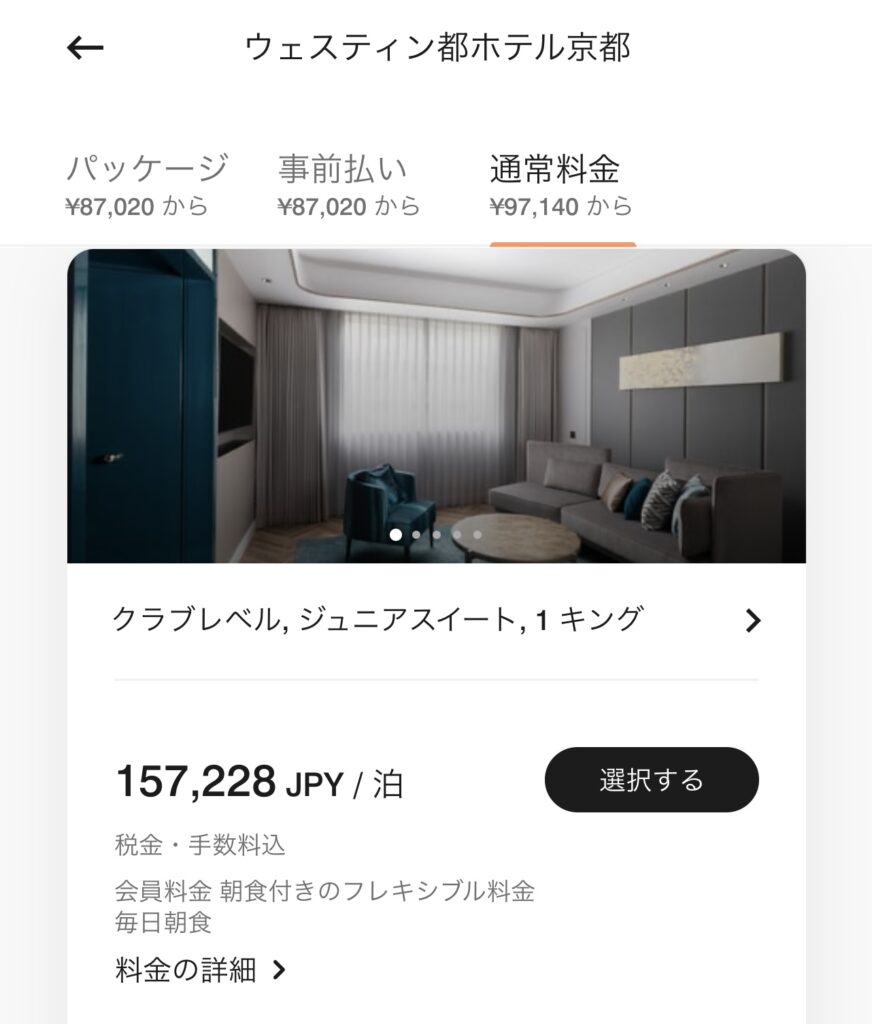This screenshot has width=872, height=1024.
Task: Go back using the arrow icon
Action: pos(85,48)
